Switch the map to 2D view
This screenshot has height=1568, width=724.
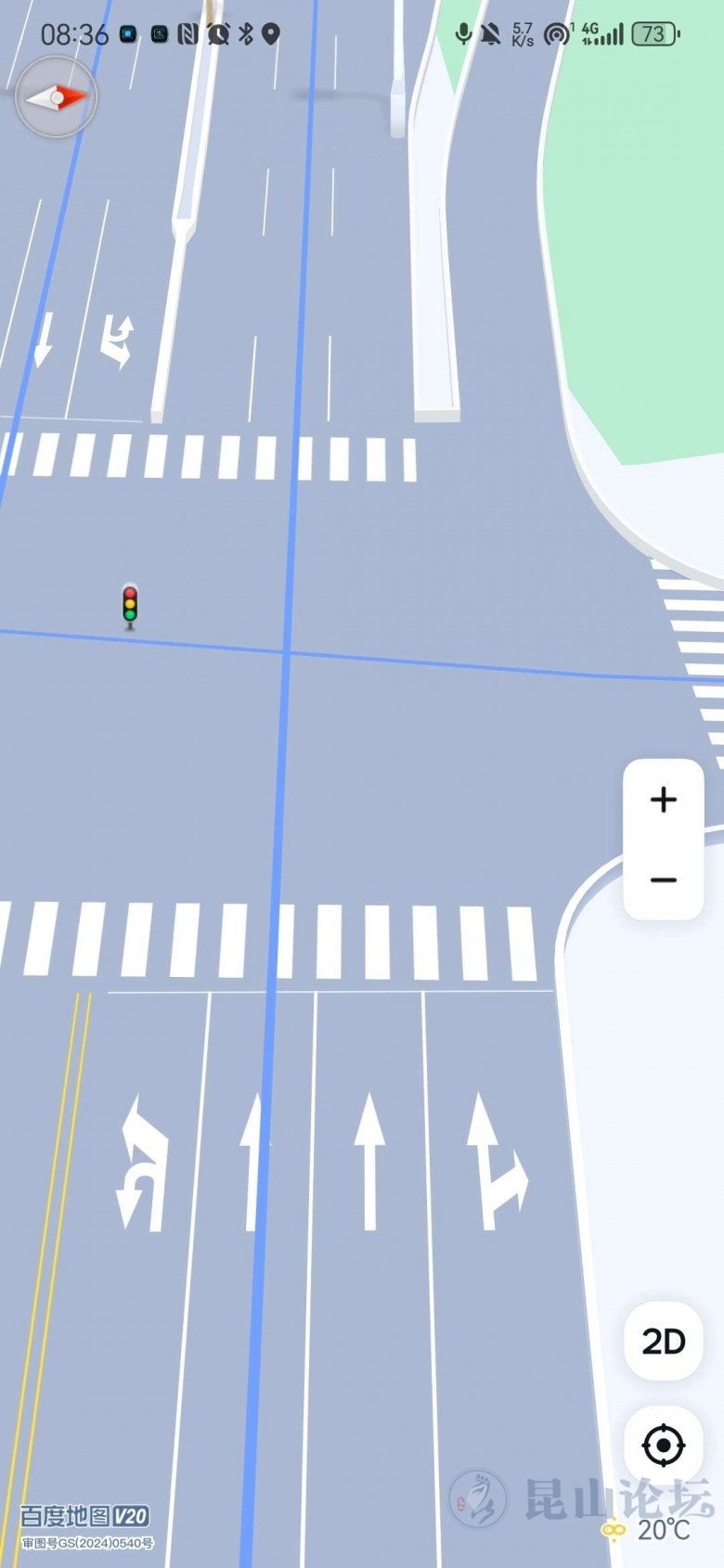point(663,1342)
